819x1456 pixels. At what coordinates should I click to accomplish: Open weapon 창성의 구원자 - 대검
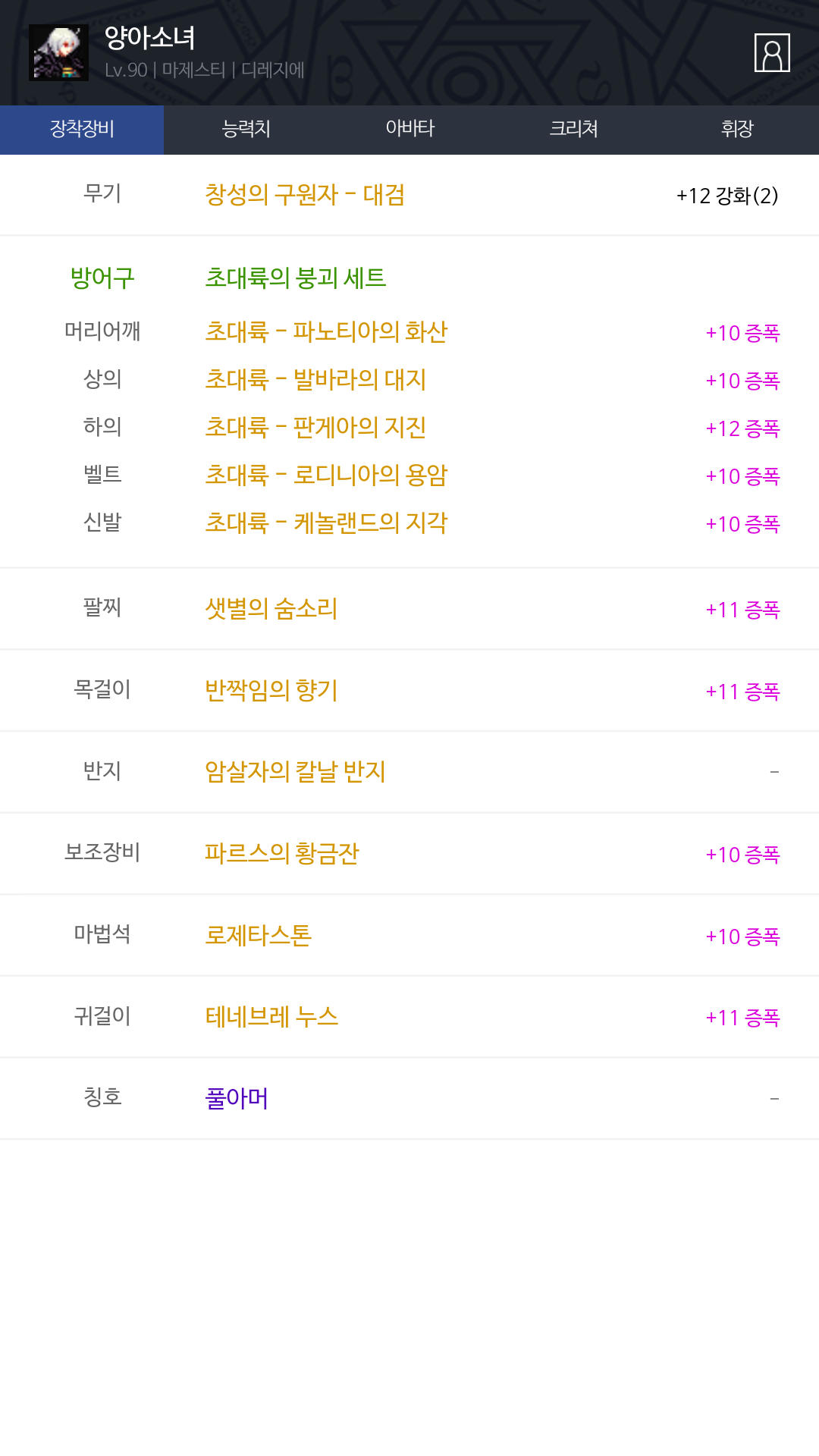tap(304, 195)
